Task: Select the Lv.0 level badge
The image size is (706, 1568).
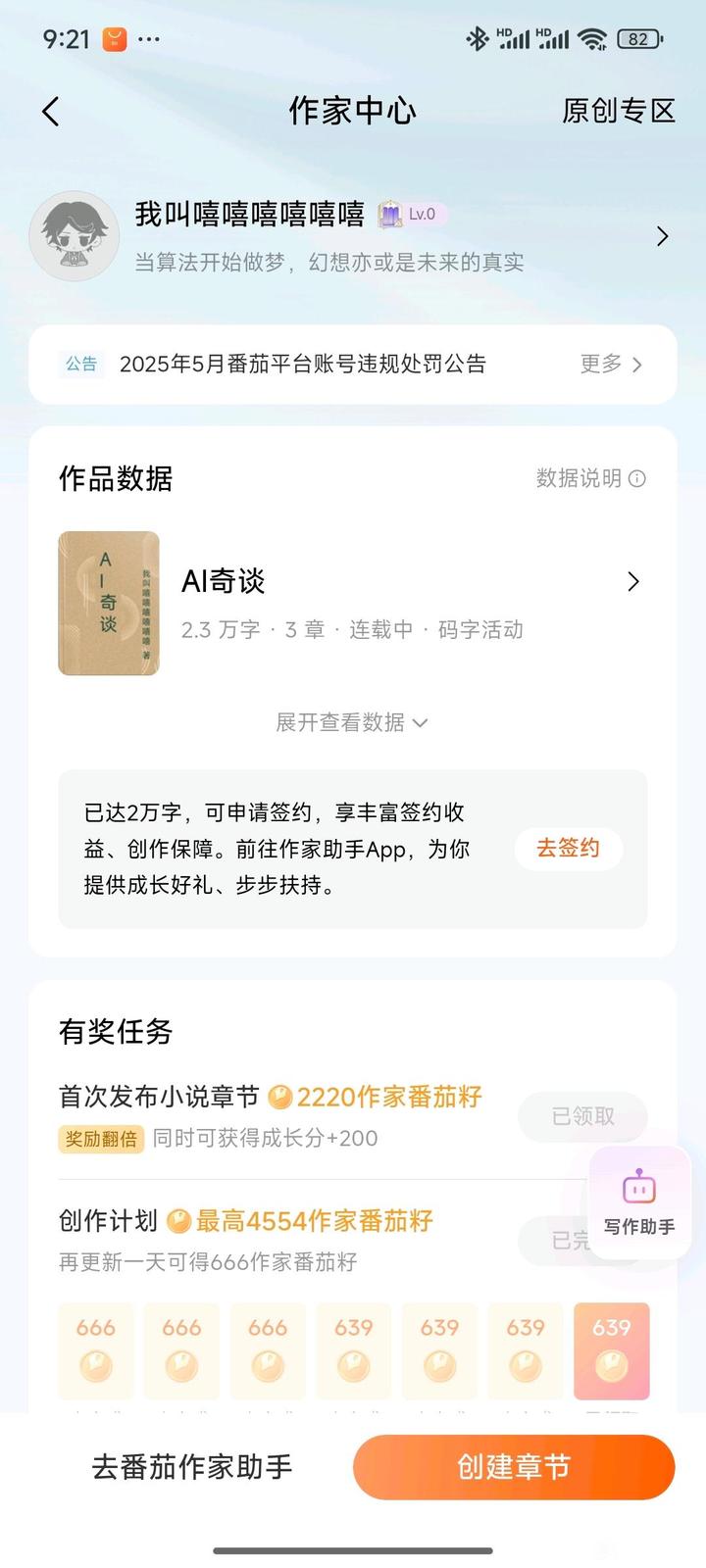Action: [x=413, y=213]
